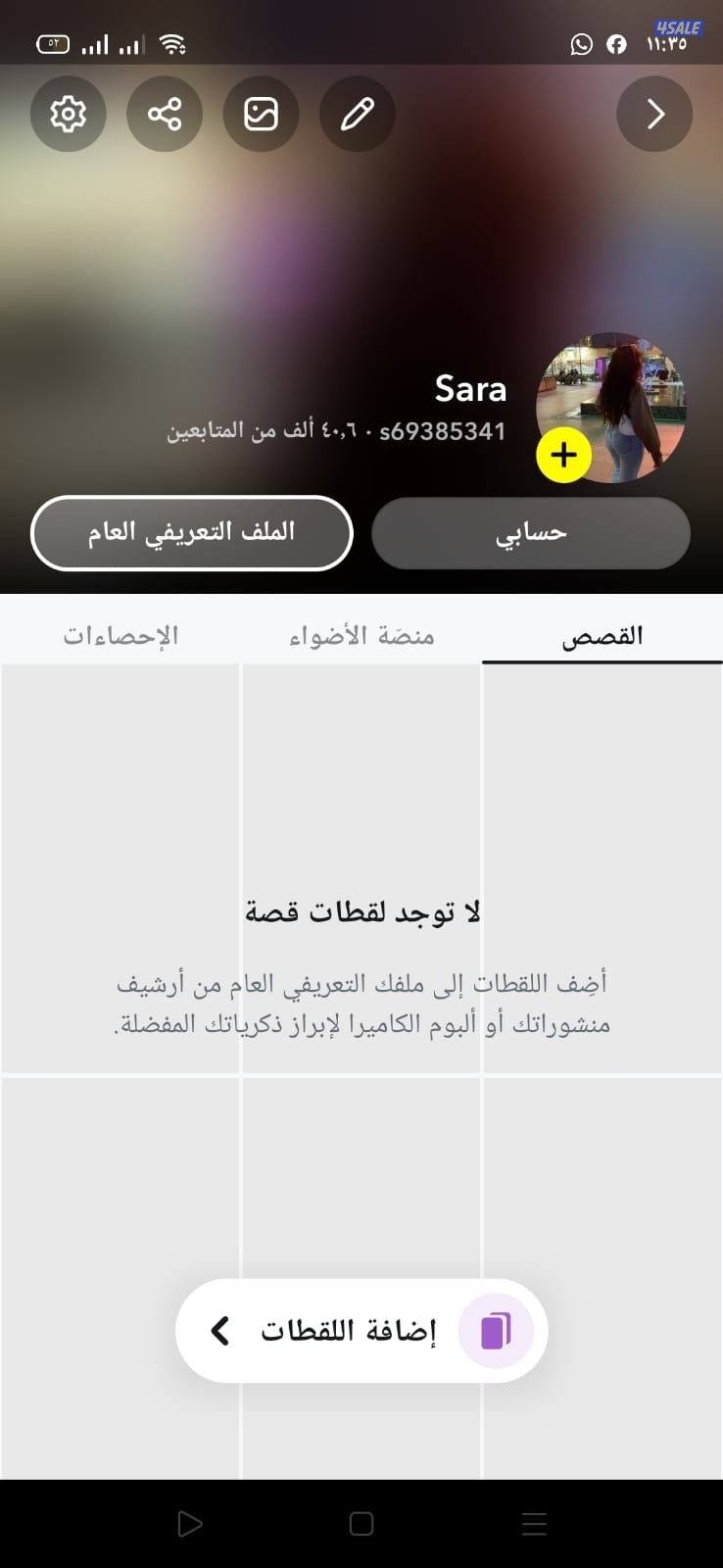723x1568 pixels.
Task: Tap the square navigation button at bottom
Action: pyautogui.click(x=361, y=1523)
